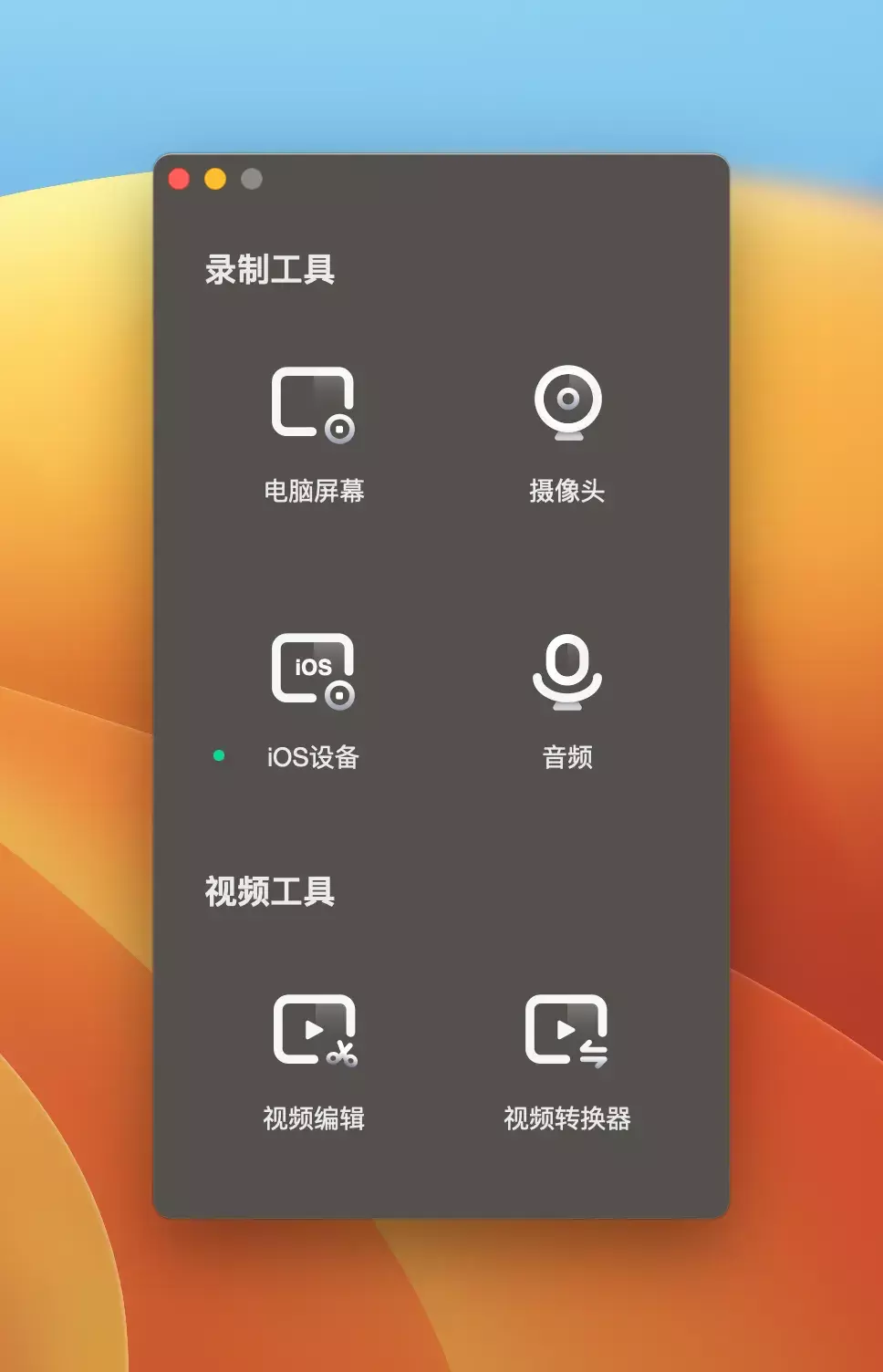Screen dimensions: 883x1372
Task: Minimize the window with the yellow button
Action: pyautogui.click(x=215, y=179)
